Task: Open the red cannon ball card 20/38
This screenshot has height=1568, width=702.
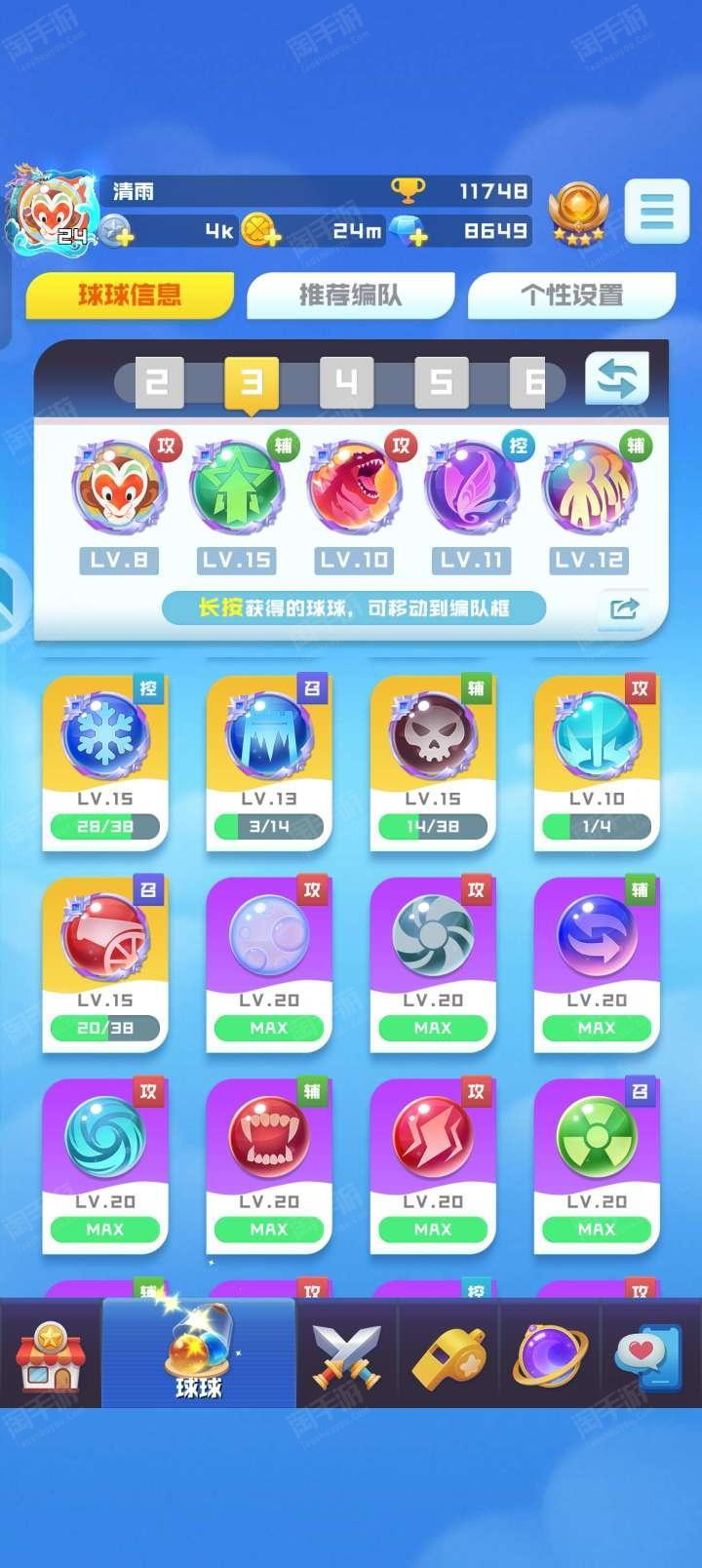Action: click(x=105, y=965)
